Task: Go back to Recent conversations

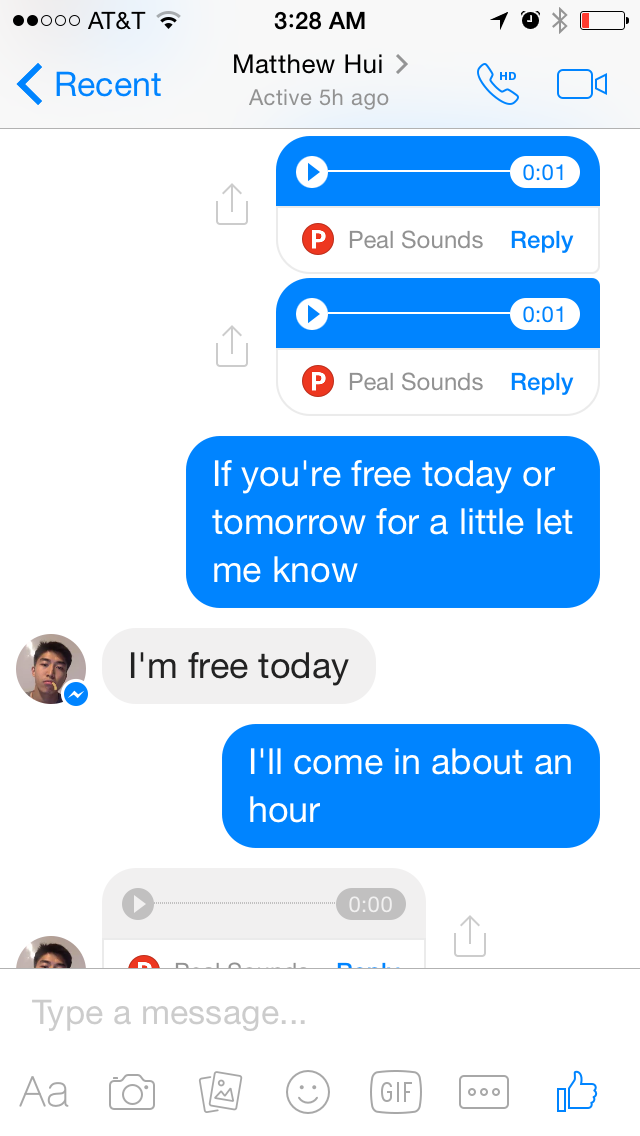Action: click(88, 84)
